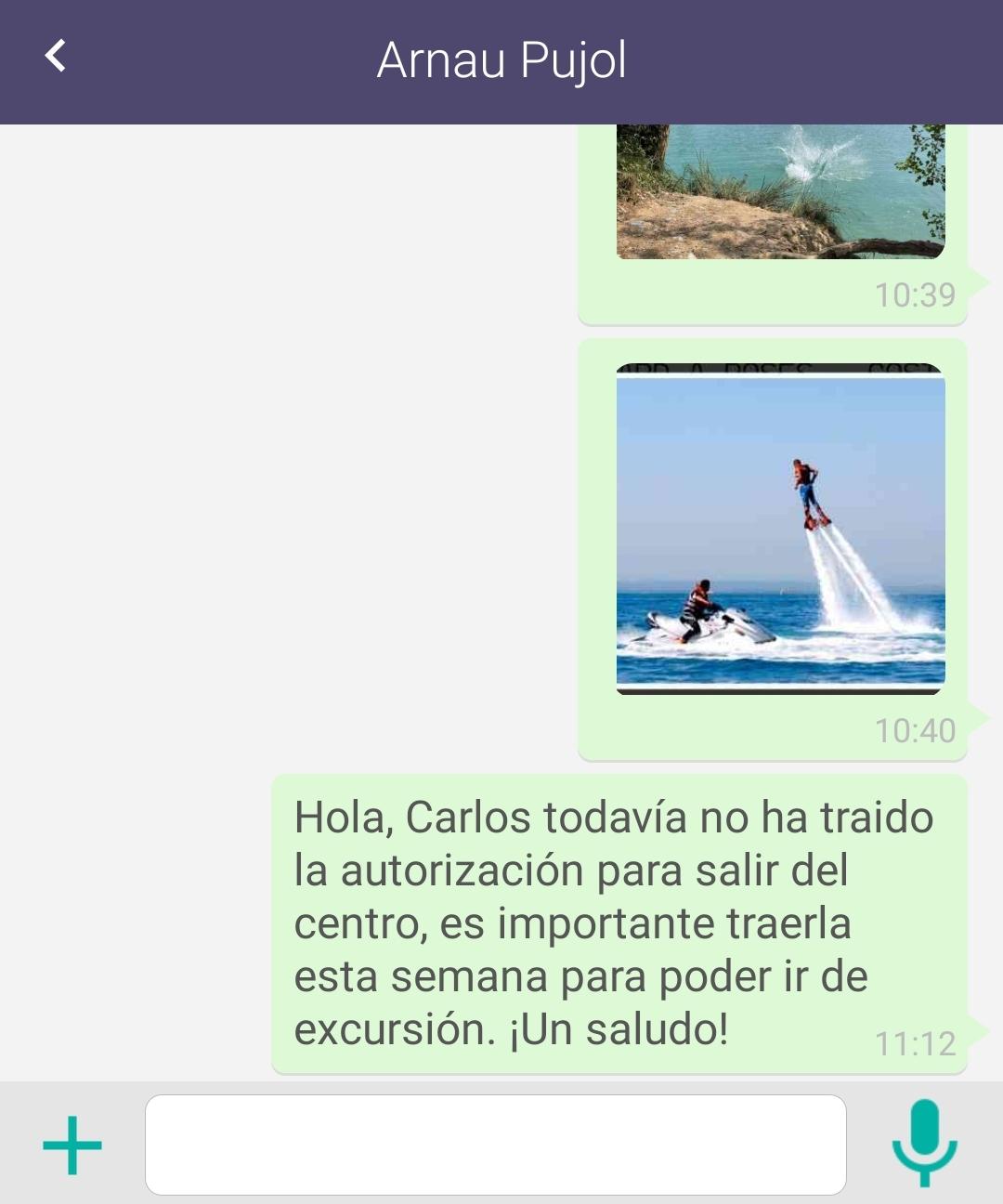1003x1204 pixels.
Task: Open the lakeside splash photo
Action: click(x=780, y=191)
